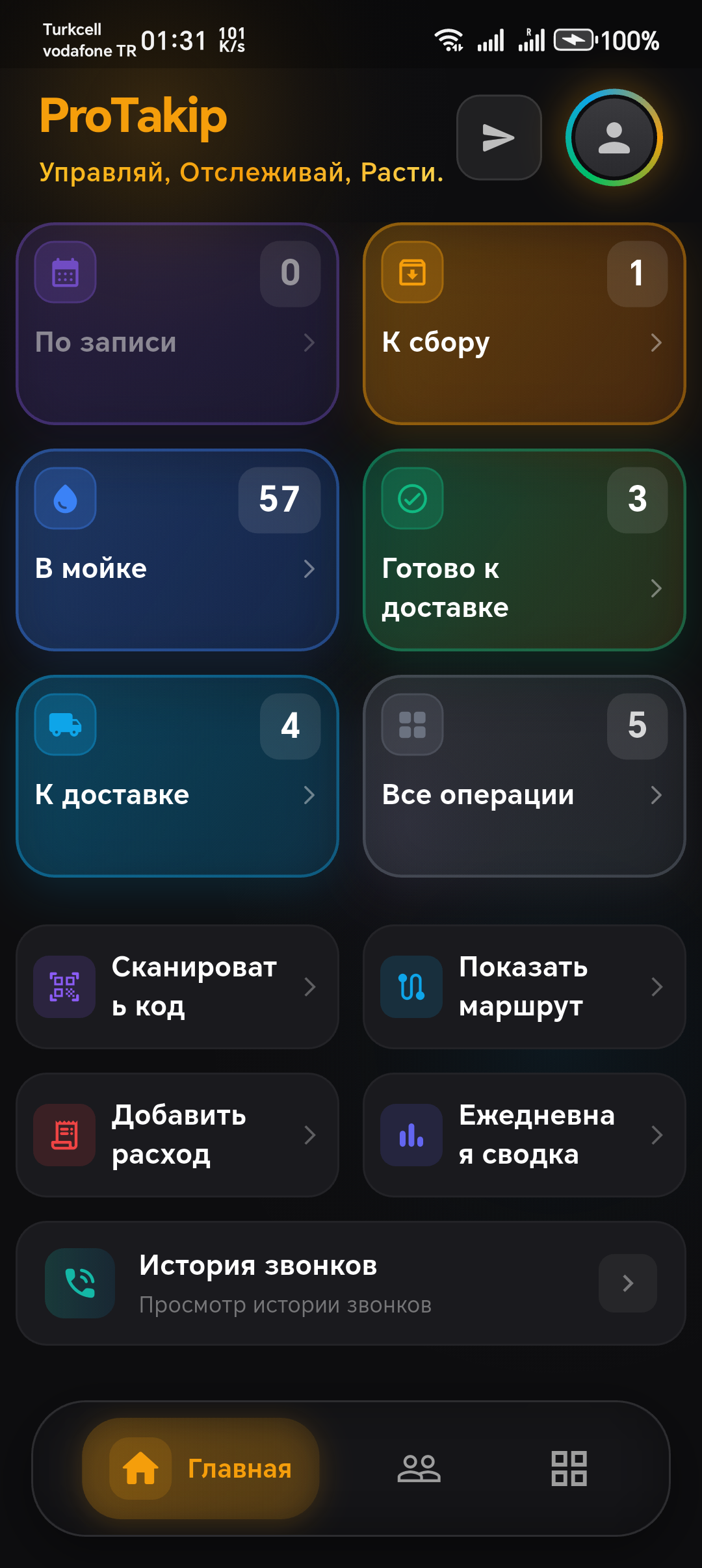
Task: Click the route icon next to Показать маршрут
Action: click(412, 987)
